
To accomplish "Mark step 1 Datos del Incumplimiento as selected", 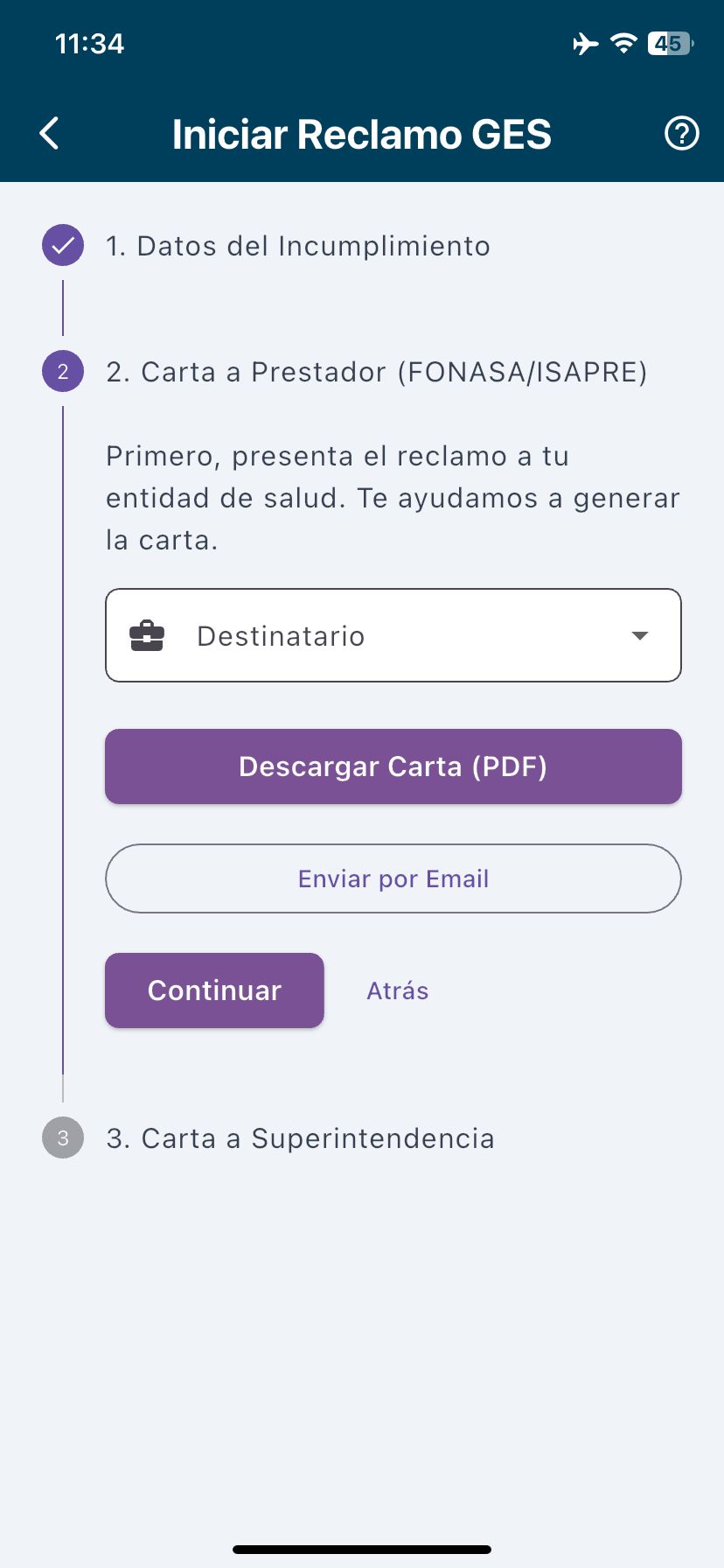I will pyautogui.click(x=297, y=246).
